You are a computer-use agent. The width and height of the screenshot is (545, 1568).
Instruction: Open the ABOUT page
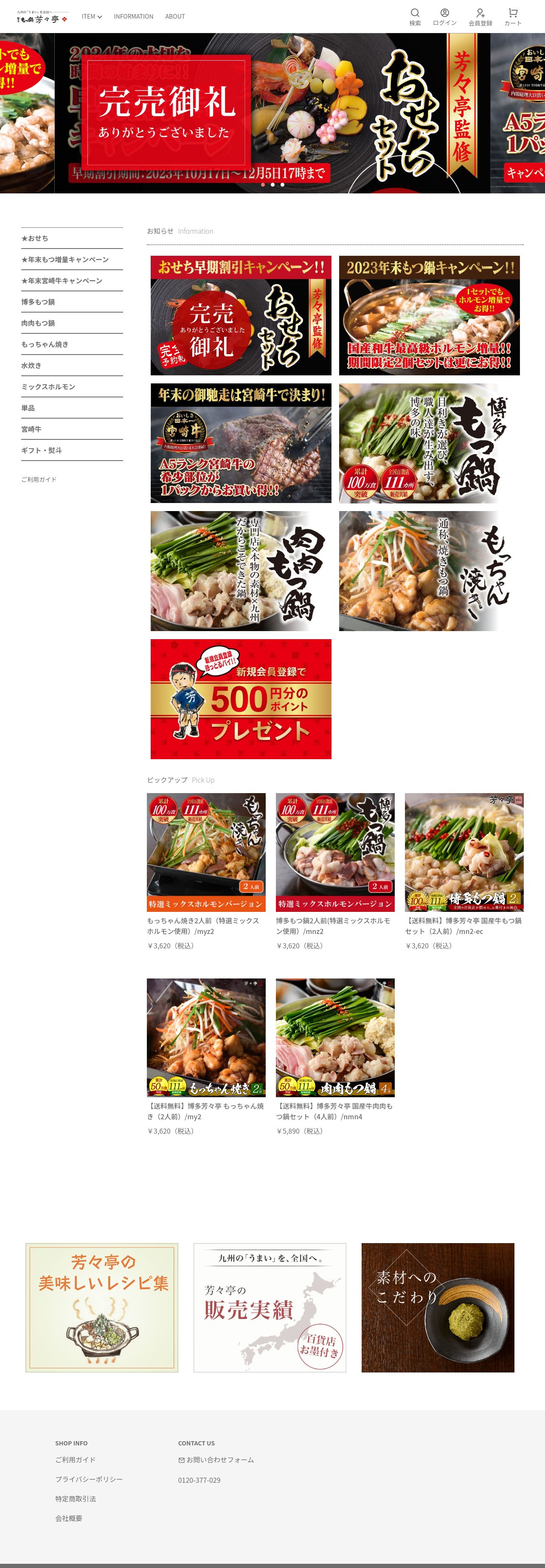coord(175,17)
